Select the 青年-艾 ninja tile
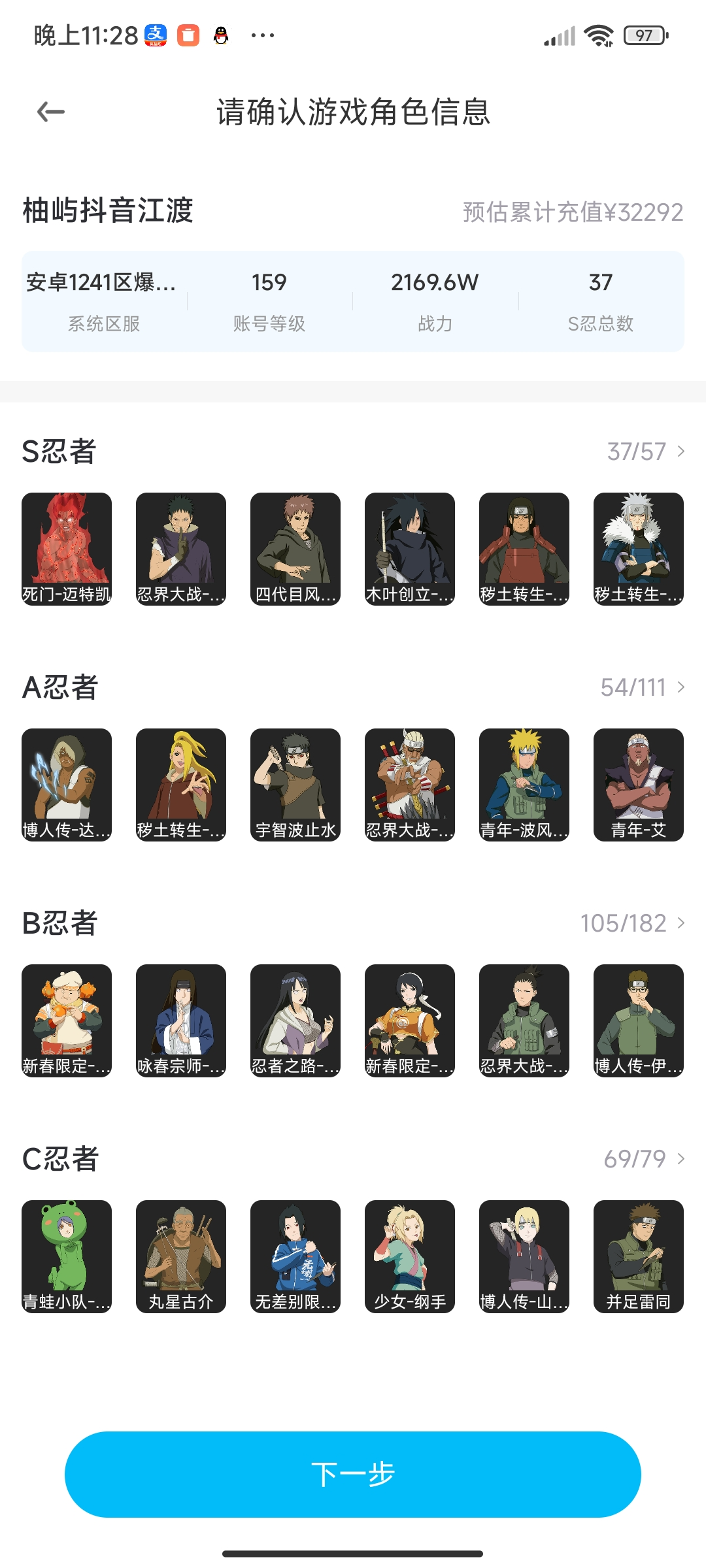The image size is (706, 1568). (639, 785)
